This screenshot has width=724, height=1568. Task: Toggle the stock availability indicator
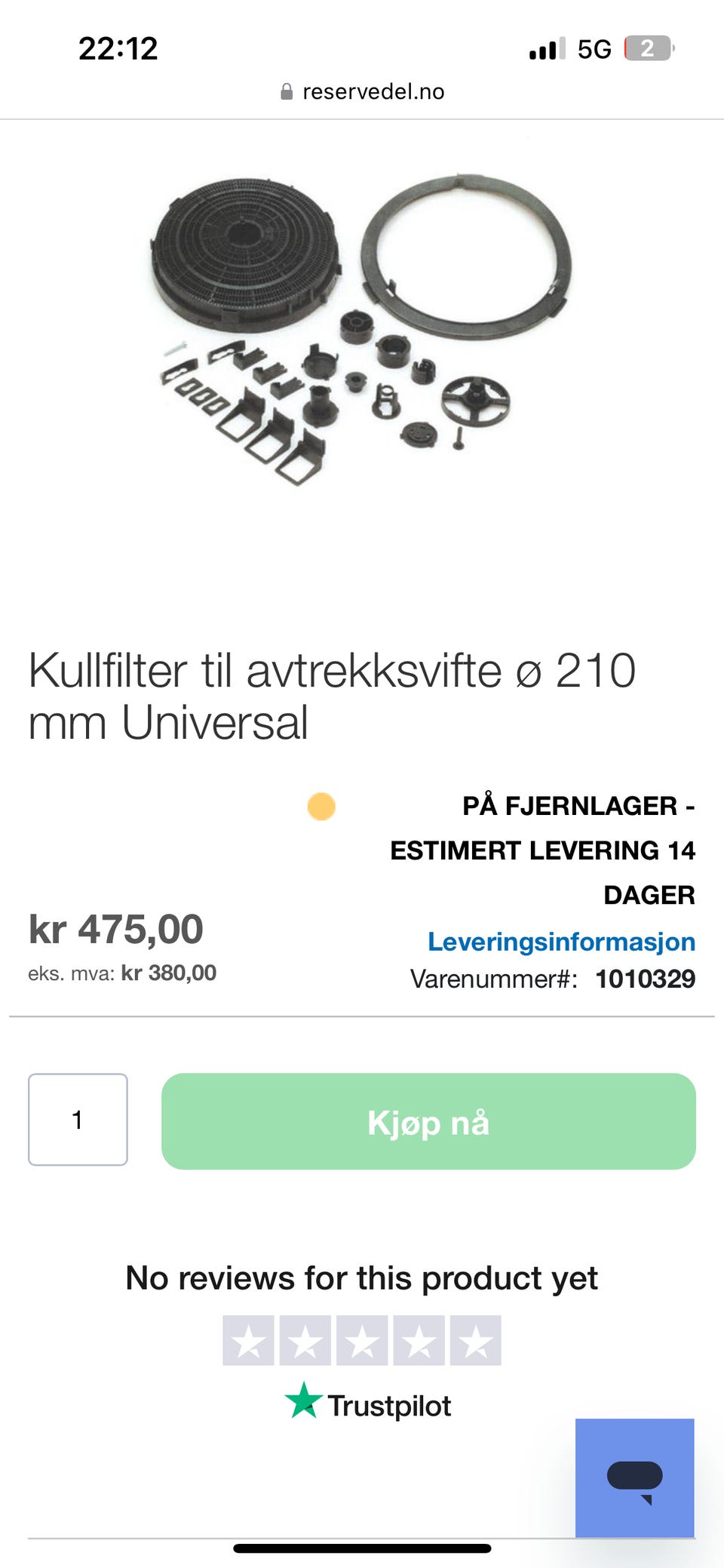coord(321,806)
